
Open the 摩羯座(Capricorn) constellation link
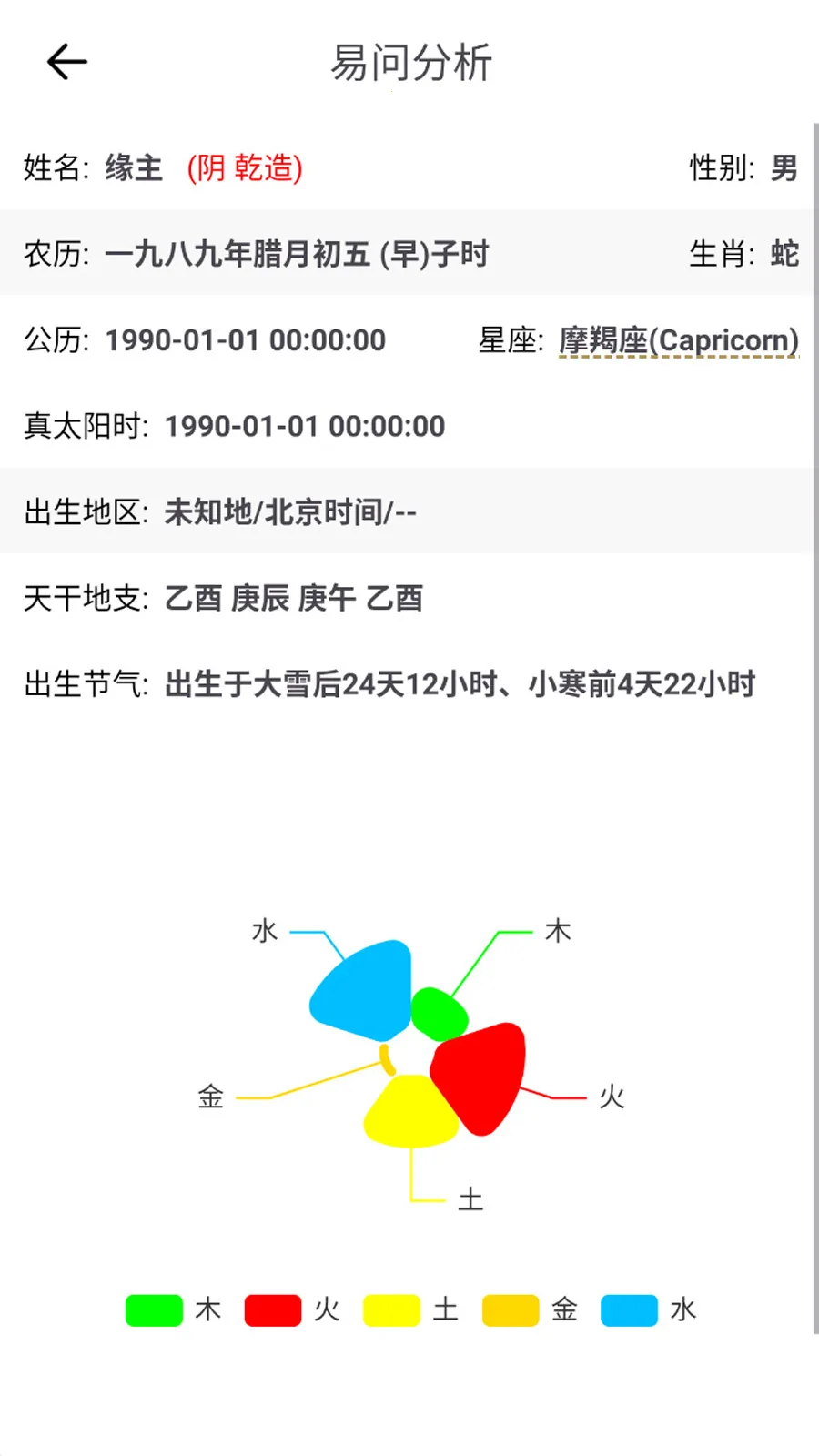678,340
